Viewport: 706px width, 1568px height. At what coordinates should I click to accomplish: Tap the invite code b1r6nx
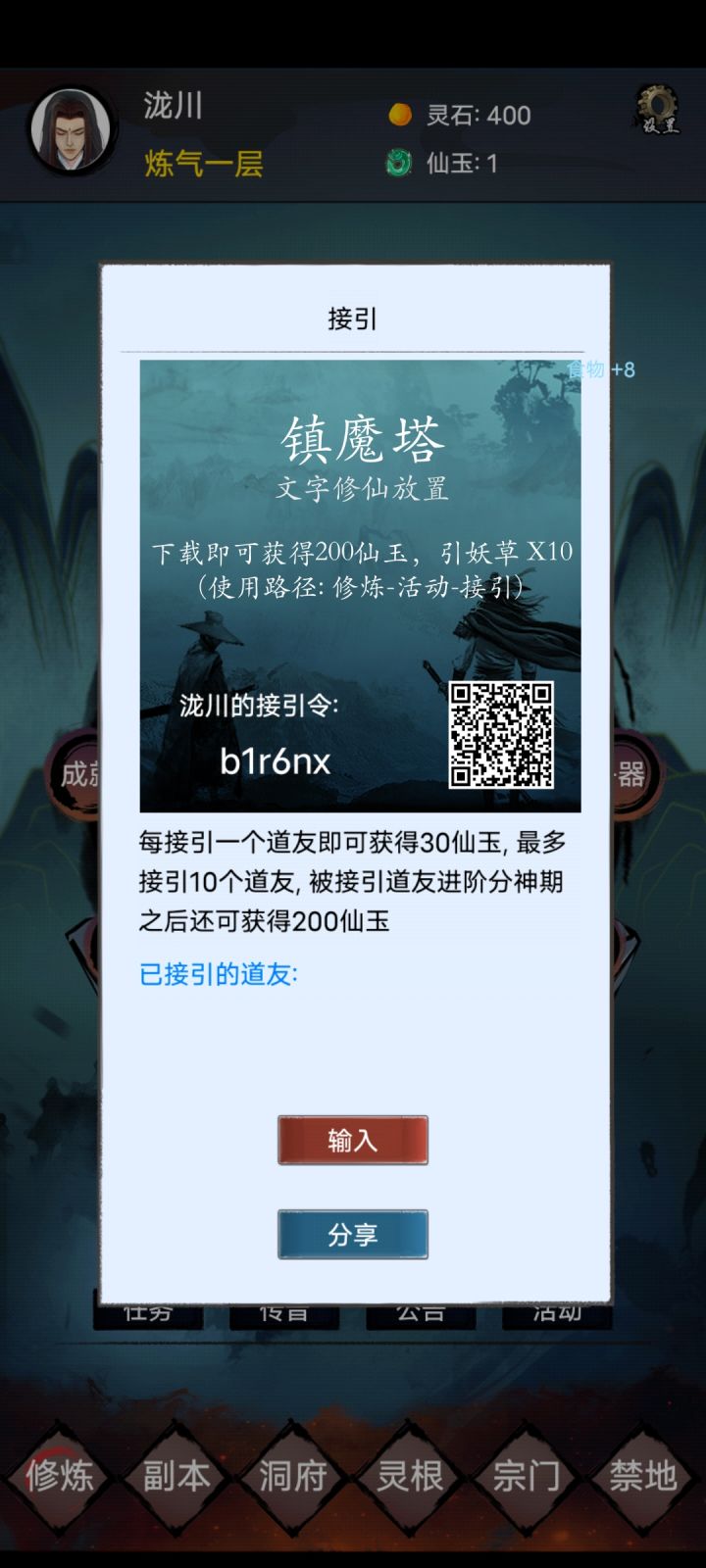click(x=276, y=763)
